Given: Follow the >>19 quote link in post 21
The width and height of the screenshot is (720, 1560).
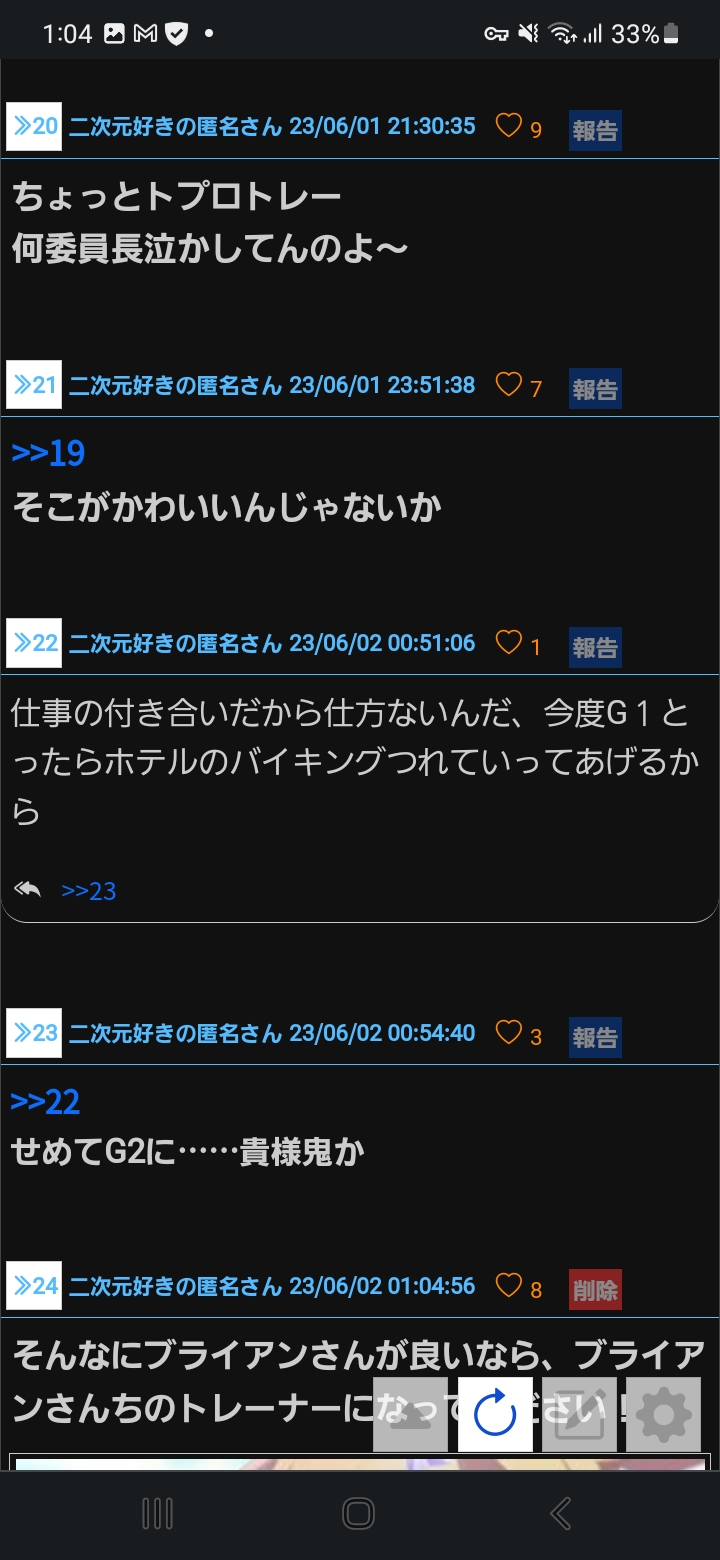Looking at the screenshot, I should pyautogui.click(x=48, y=453).
